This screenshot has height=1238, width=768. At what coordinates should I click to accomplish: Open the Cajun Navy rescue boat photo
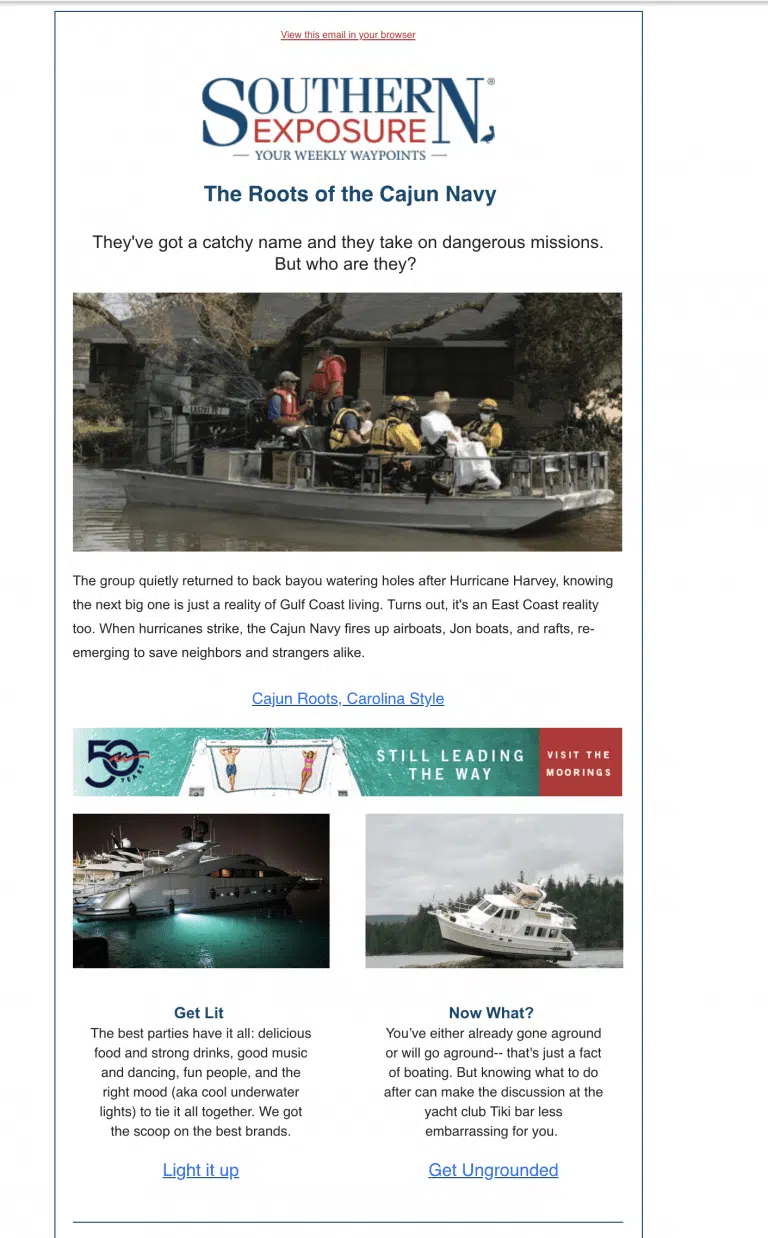(x=348, y=422)
